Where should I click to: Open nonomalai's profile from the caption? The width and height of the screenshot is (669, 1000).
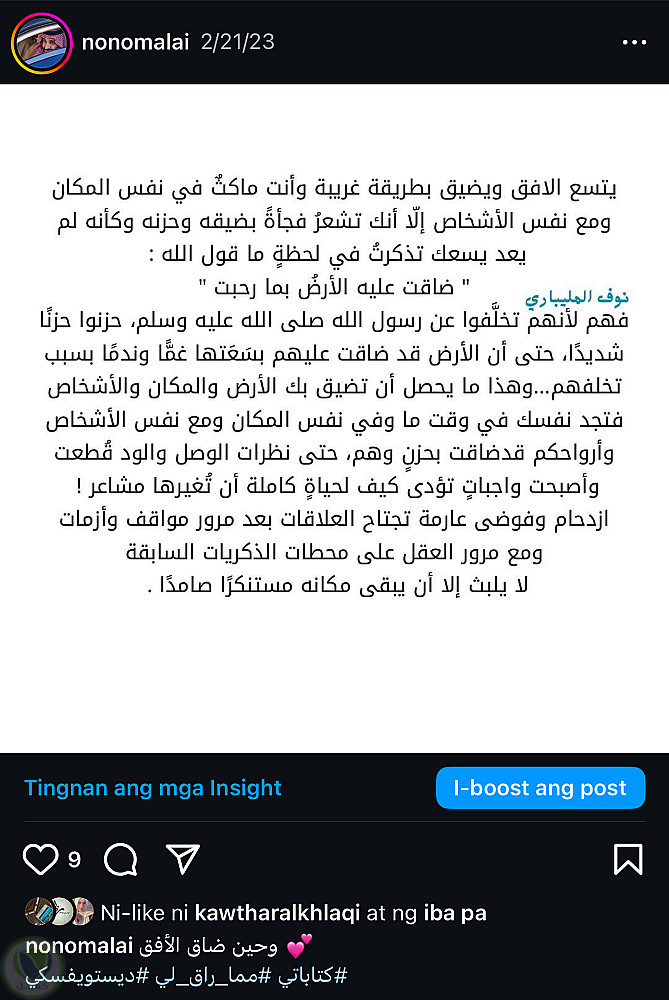coord(78,945)
